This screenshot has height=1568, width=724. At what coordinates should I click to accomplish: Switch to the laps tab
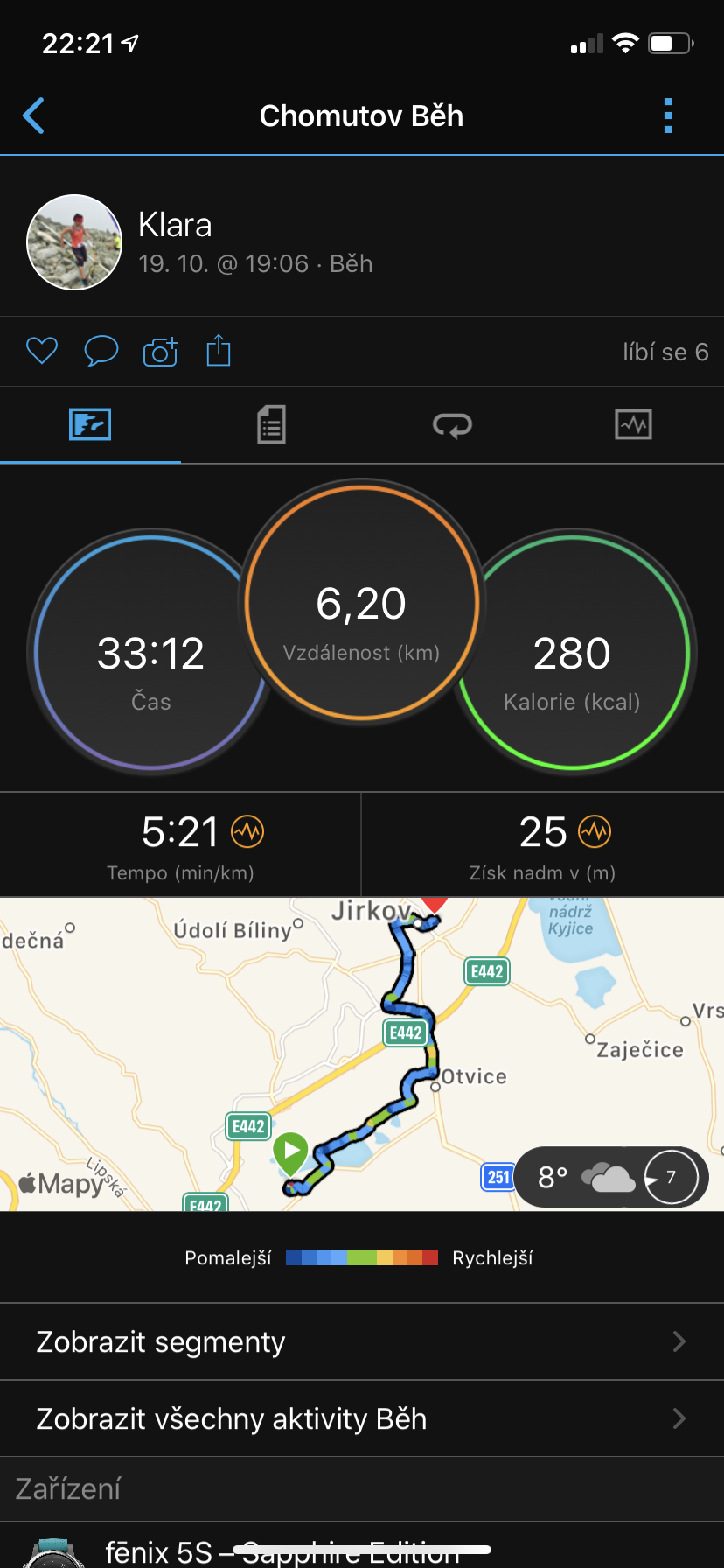click(452, 425)
